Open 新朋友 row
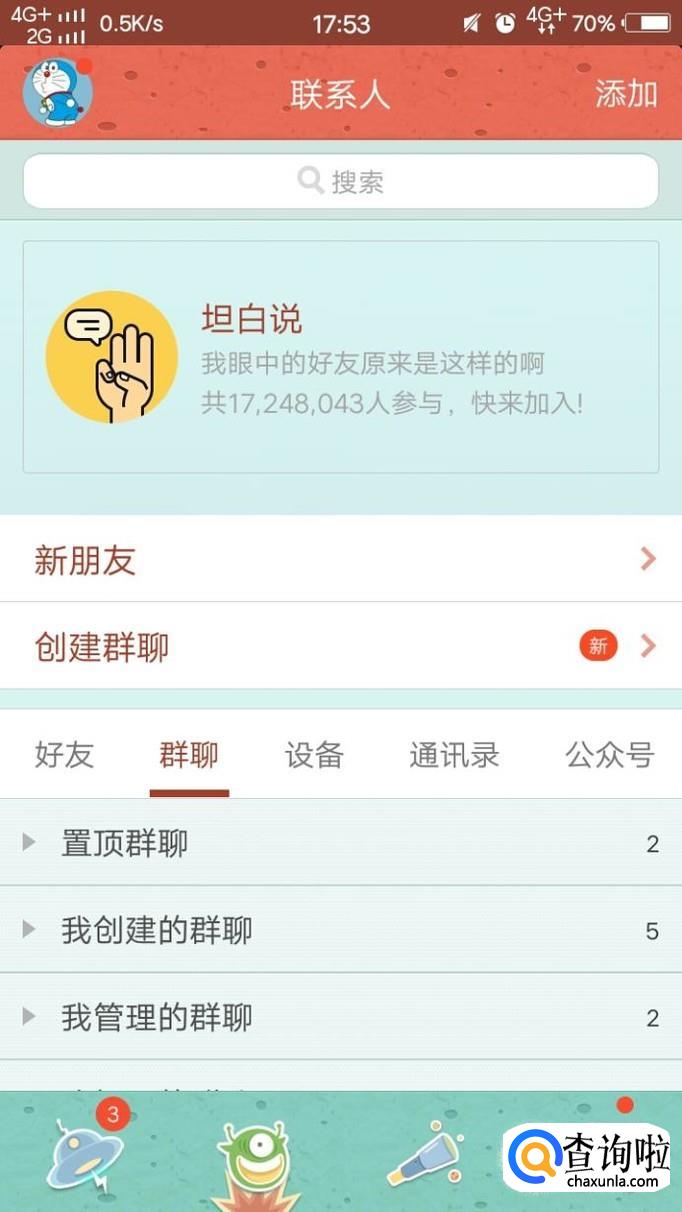This screenshot has height=1212, width=682. point(341,560)
